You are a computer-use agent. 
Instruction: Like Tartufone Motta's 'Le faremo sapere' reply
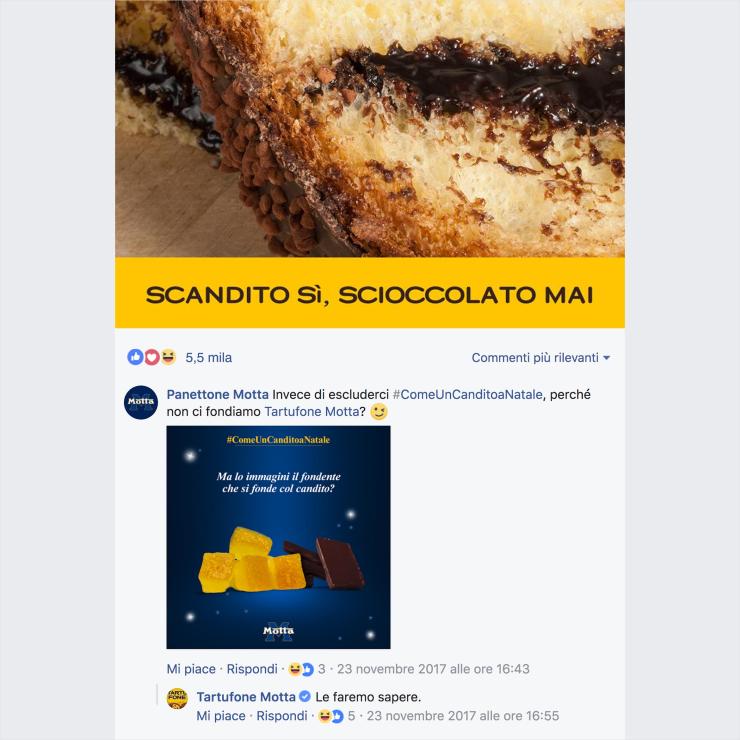(220, 716)
